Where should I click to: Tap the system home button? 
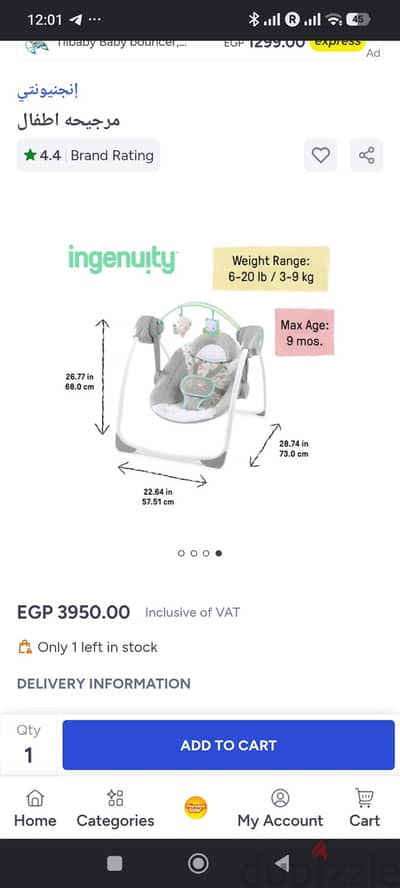pos(198,863)
